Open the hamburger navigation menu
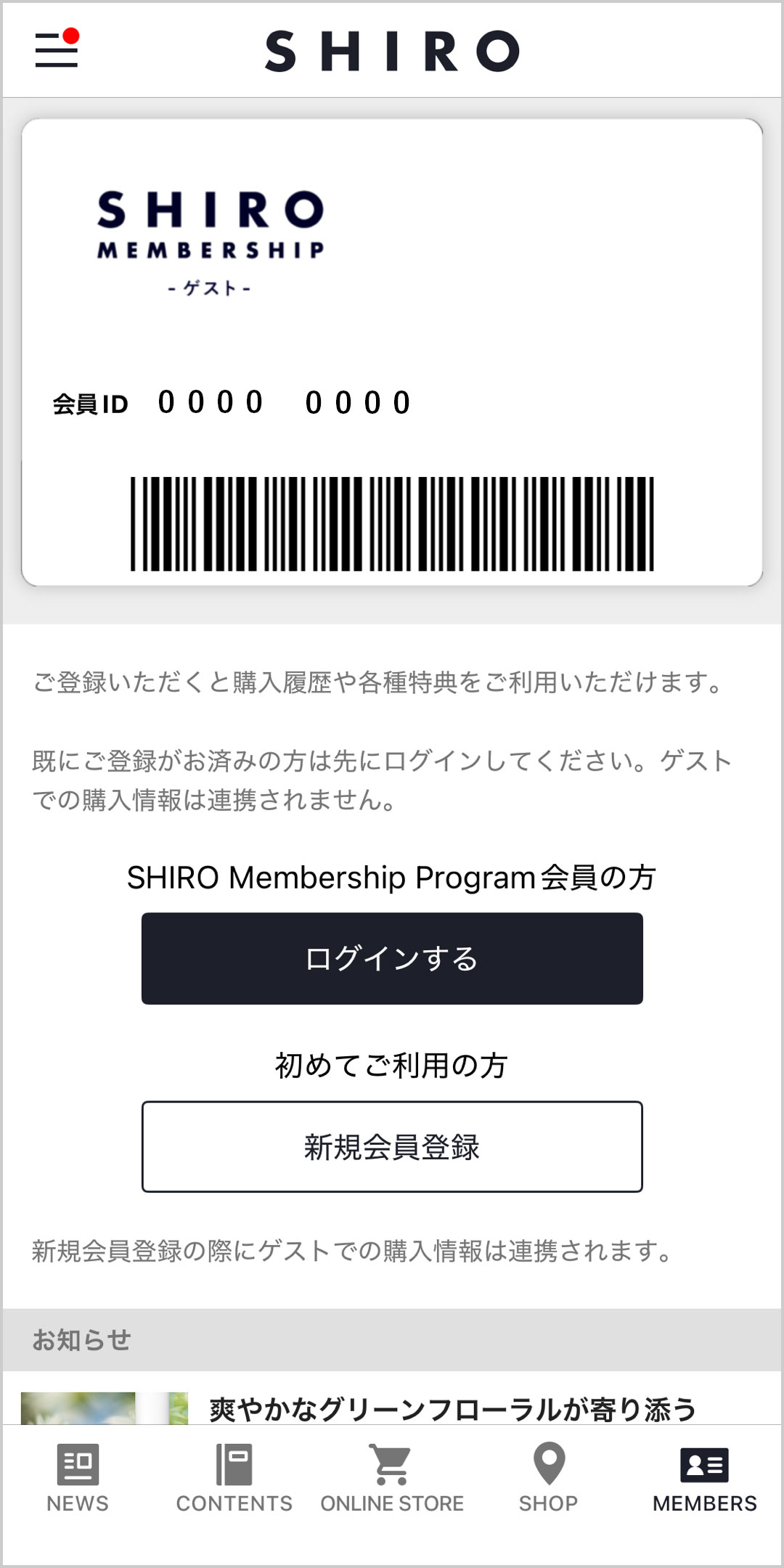 [x=57, y=51]
